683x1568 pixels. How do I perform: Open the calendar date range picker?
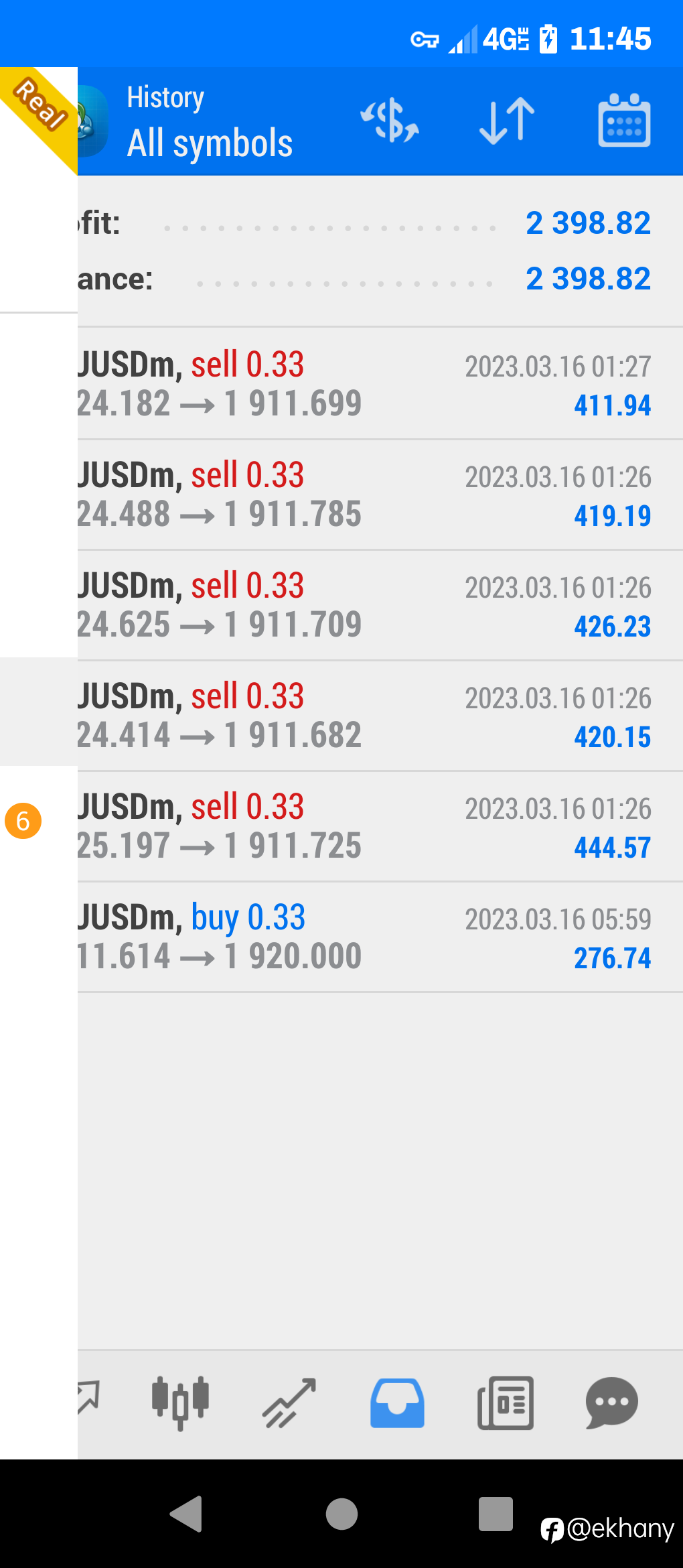[624, 121]
